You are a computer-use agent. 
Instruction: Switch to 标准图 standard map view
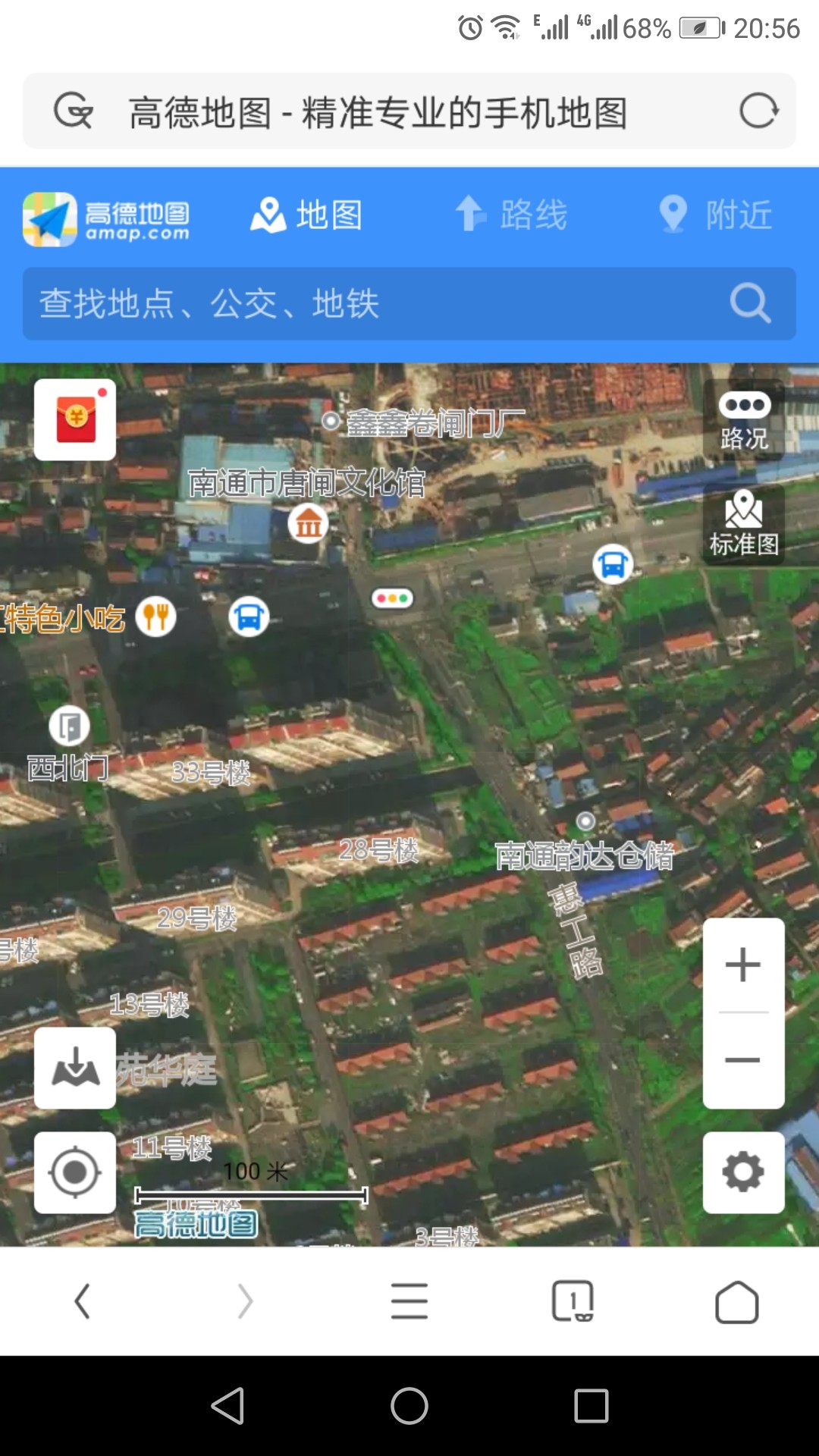pos(744,525)
